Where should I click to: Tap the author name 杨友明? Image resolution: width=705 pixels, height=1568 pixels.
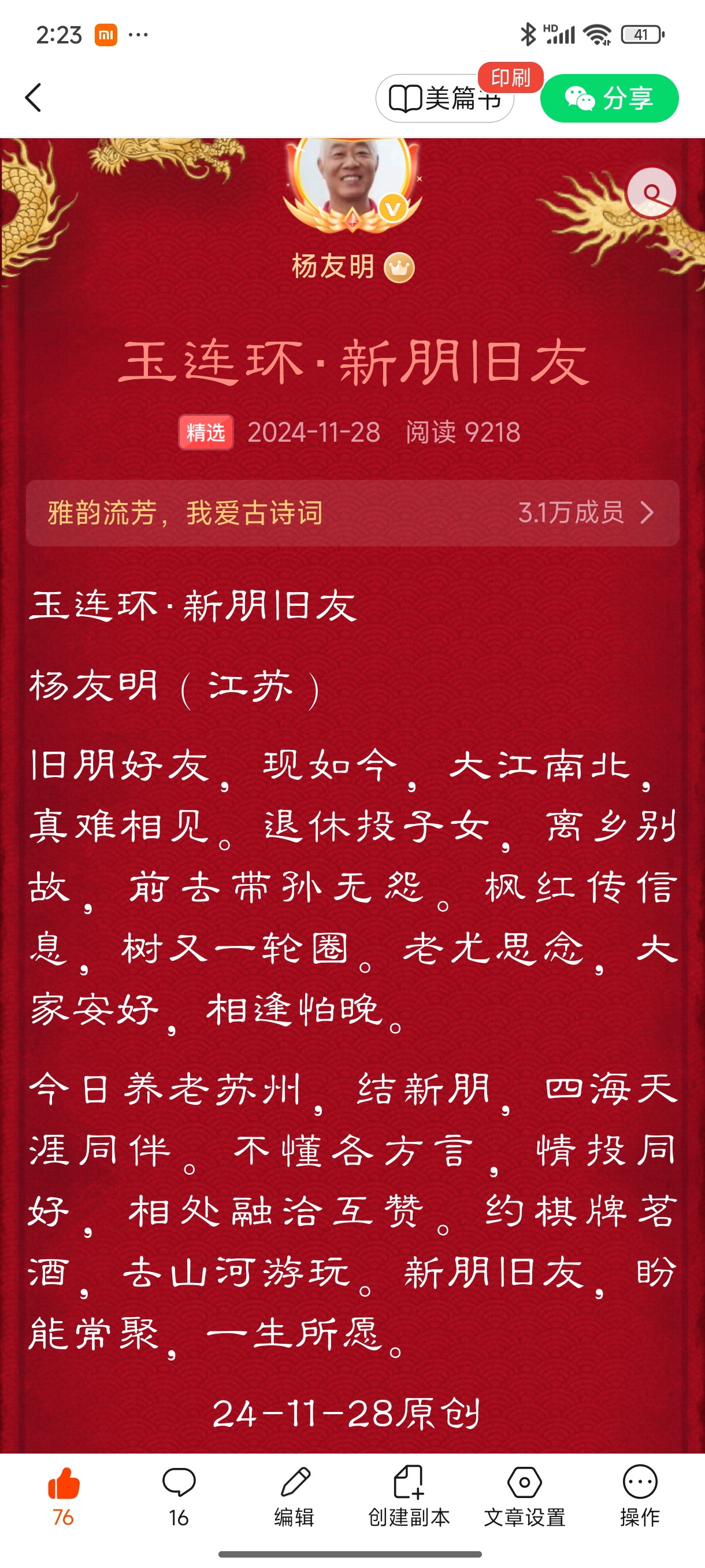[x=333, y=267]
